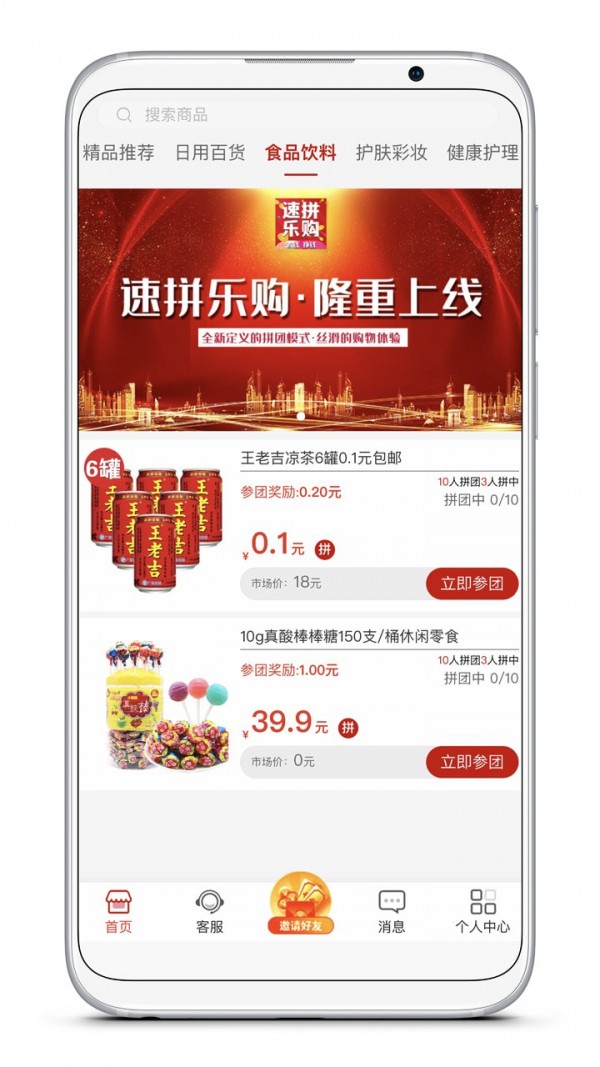600x1067 pixels.
Task: Go to the 护肤彩妆 tab
Action: pos(391,153)
